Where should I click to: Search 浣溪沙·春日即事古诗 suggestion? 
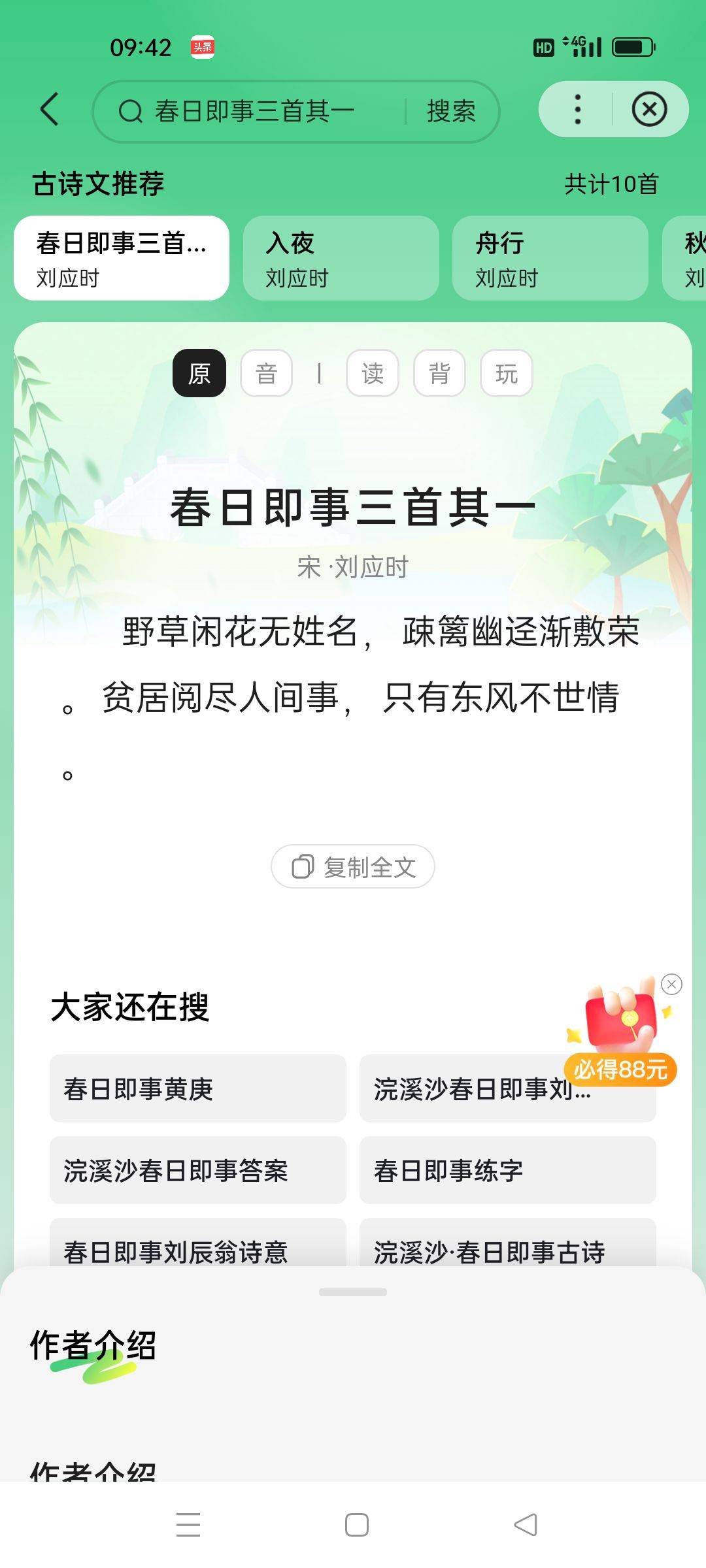click(x=507, y=1248)
